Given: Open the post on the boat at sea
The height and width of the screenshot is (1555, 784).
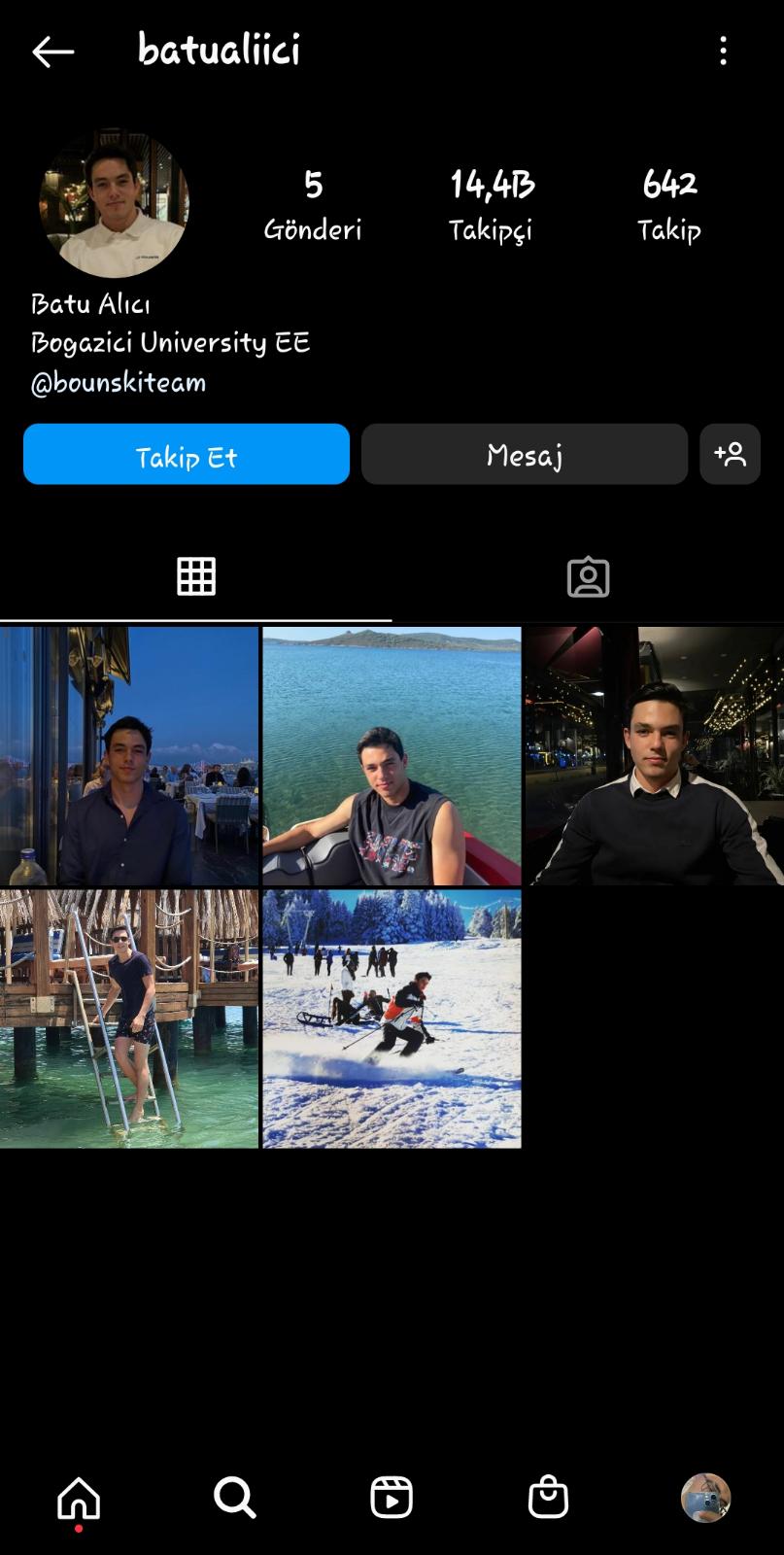Looking at the screenshot, I should point(392,756).
